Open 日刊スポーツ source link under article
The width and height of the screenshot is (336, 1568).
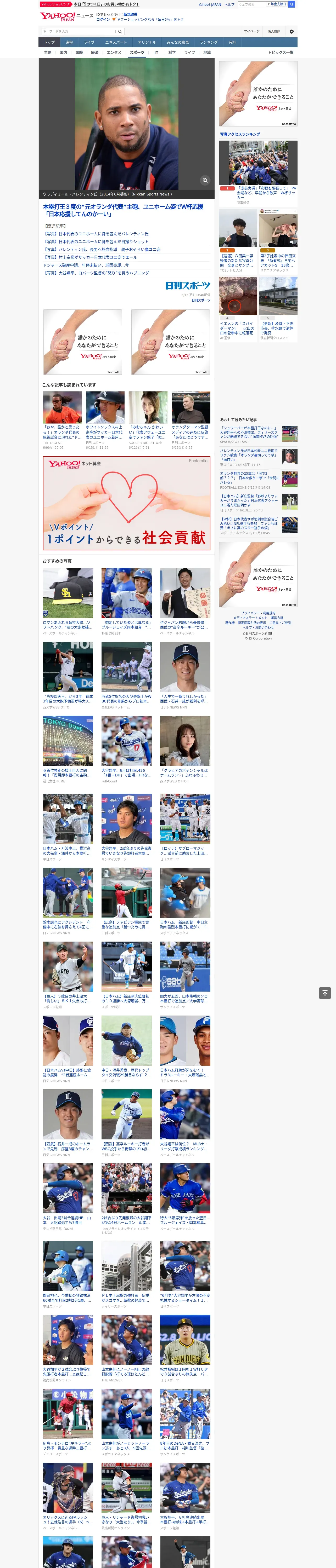click(201, 300)
